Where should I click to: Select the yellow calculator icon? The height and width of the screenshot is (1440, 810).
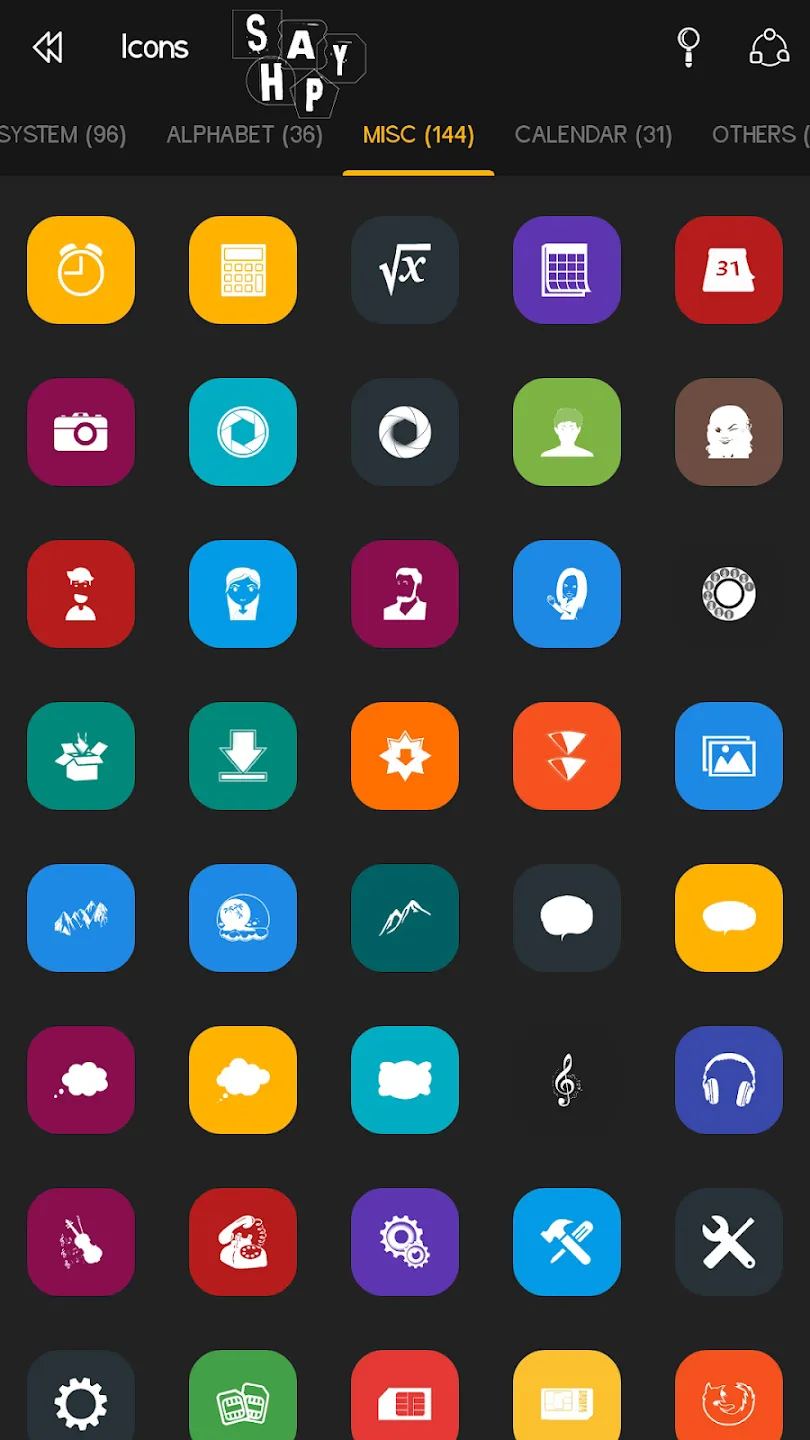pyautogui.click(x=243, y=270)
